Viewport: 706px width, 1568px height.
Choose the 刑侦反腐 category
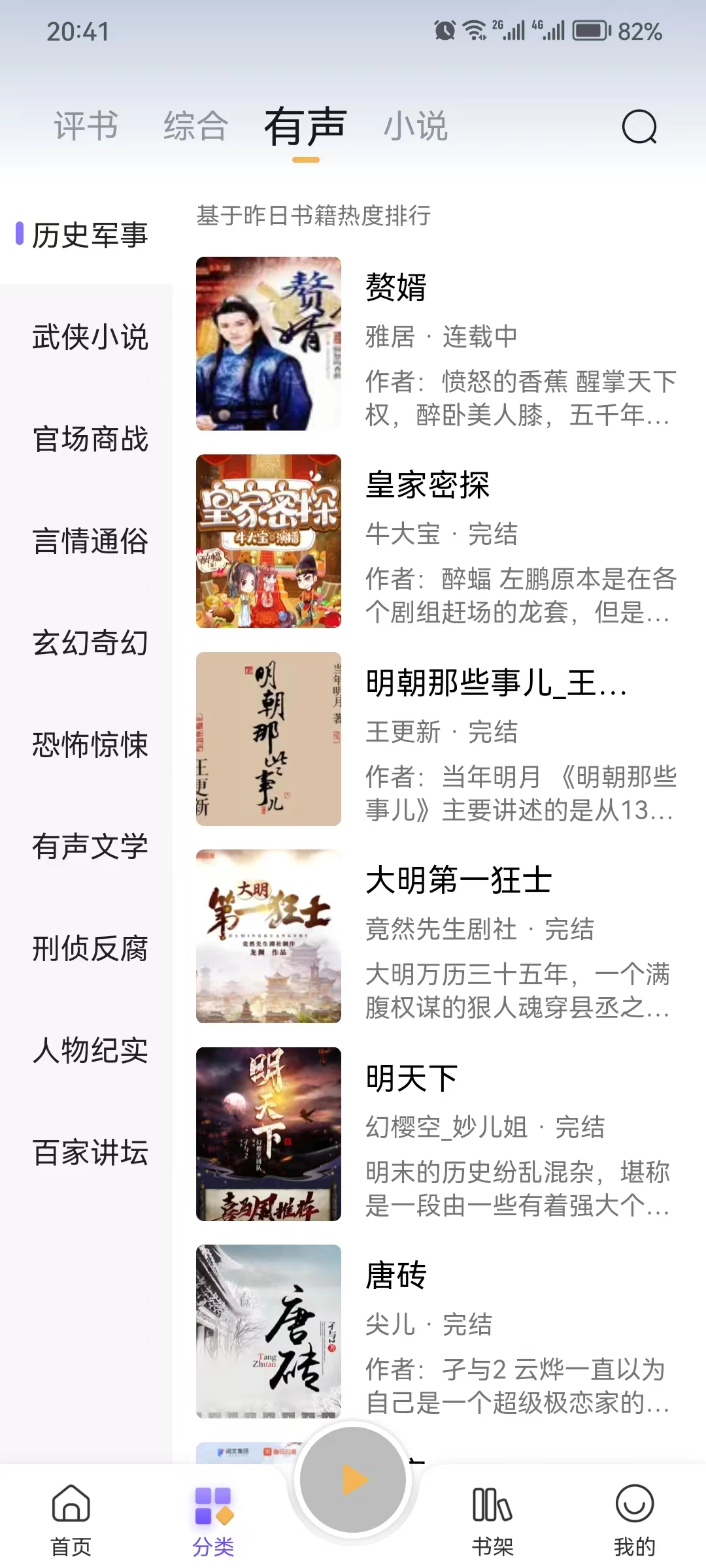pyautogui.click(x=90, y=949)
